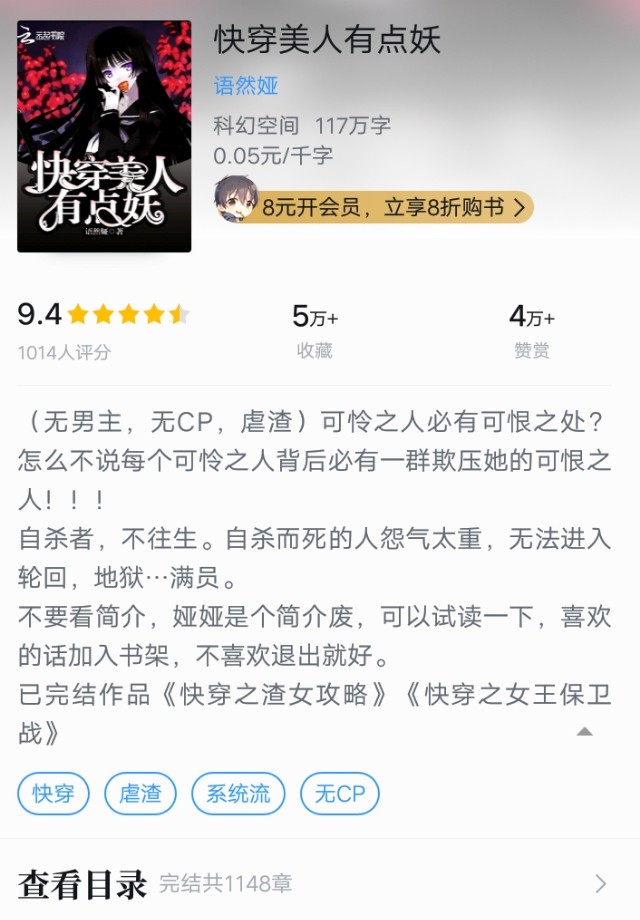Screen dimensions: 640x920
Task: Tap the 8元开会员 membership banner
Action: point(374,207)
